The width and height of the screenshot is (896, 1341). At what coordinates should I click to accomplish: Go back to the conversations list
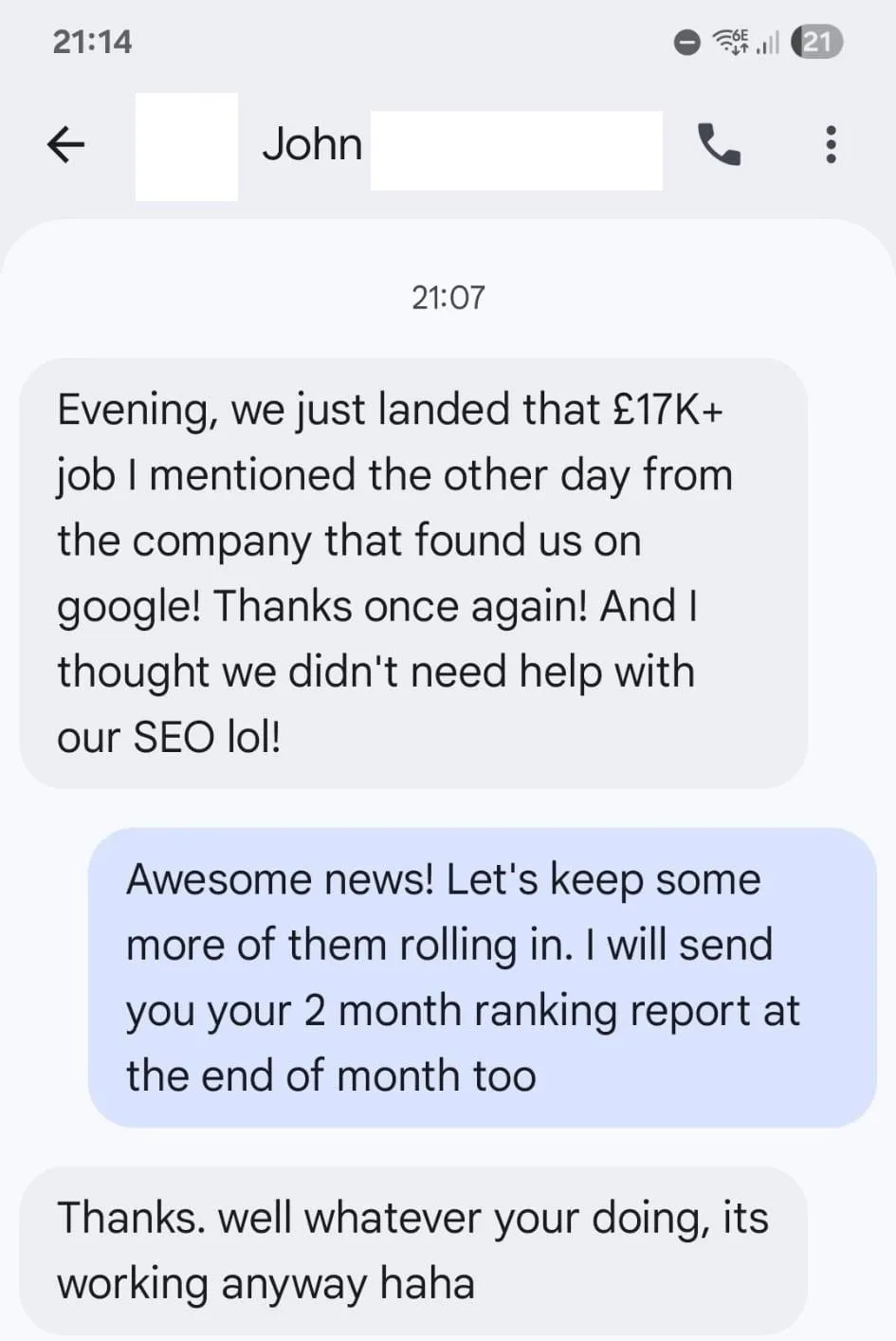(x=65, y=145)
